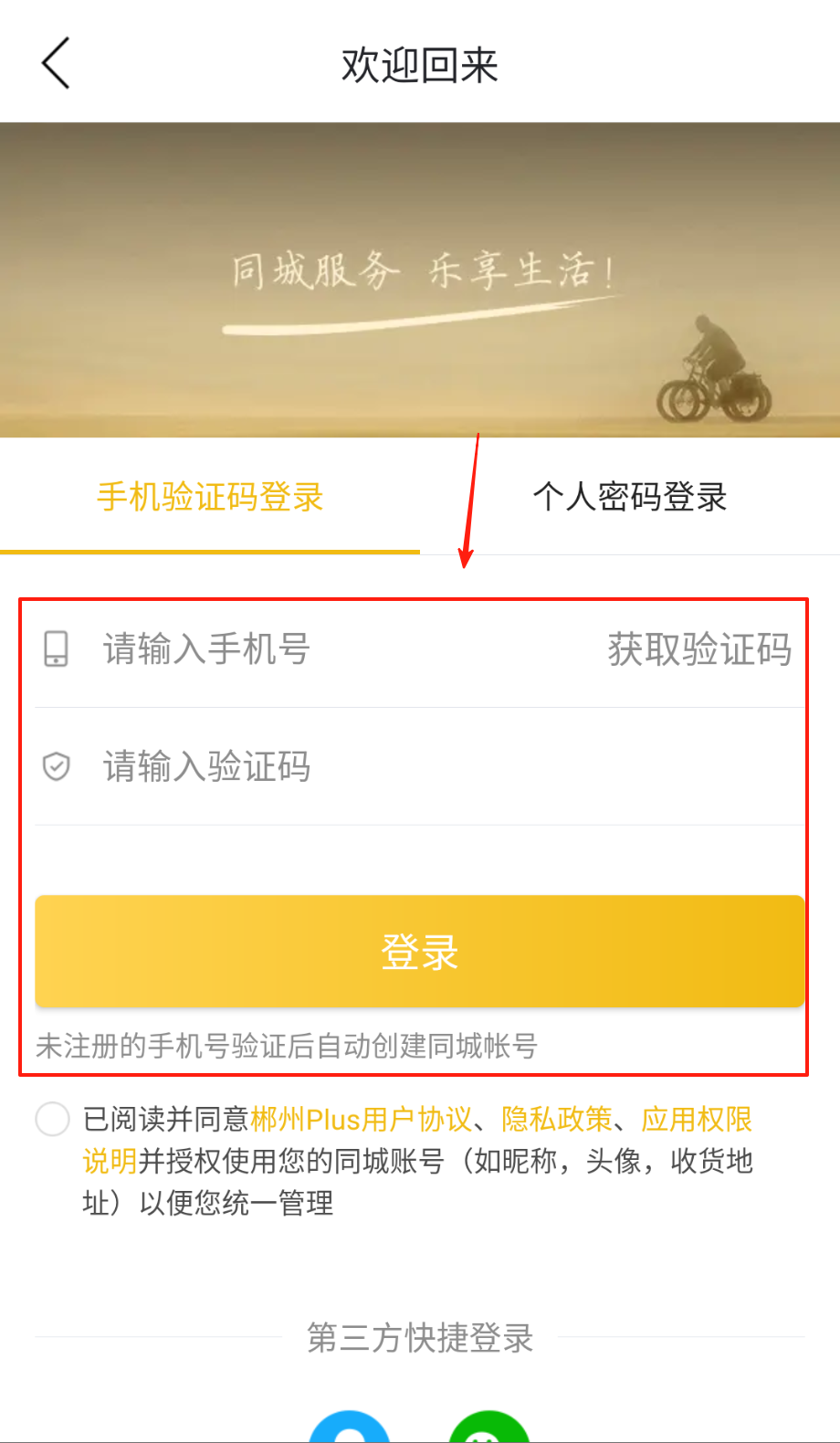Go back using the top-left arrow
840x1443 pixels.
pos(56,64)
